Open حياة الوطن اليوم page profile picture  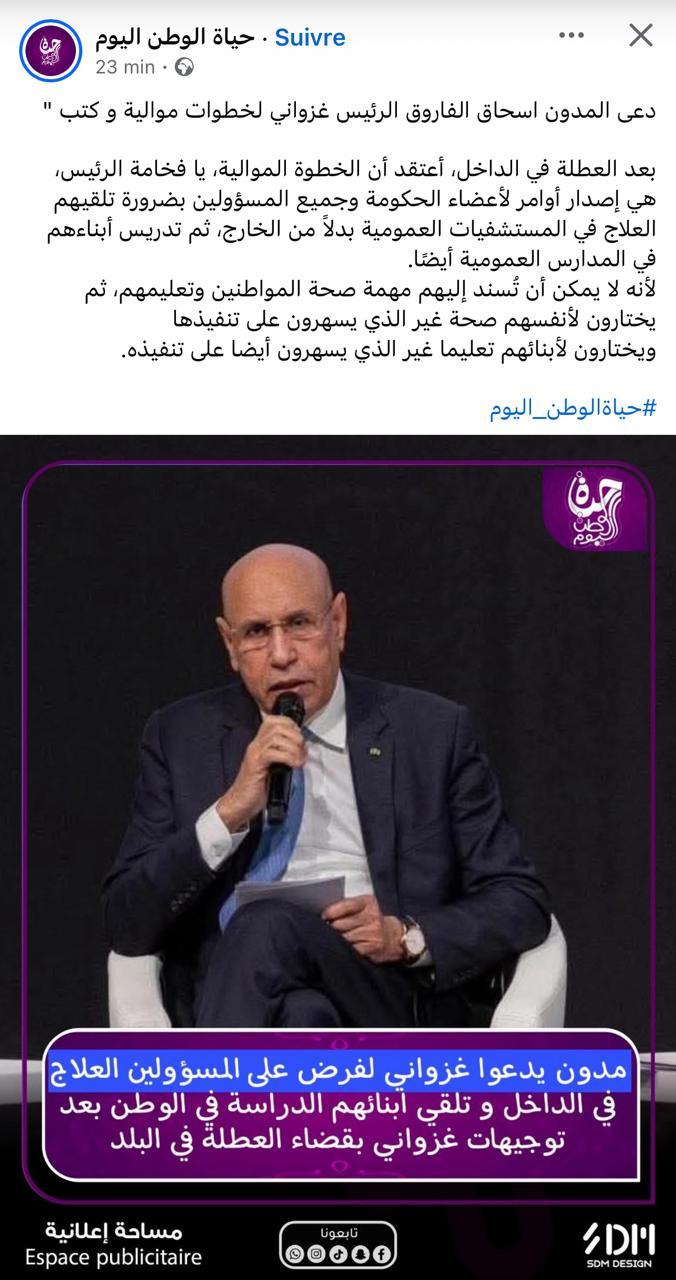point(50,49)
